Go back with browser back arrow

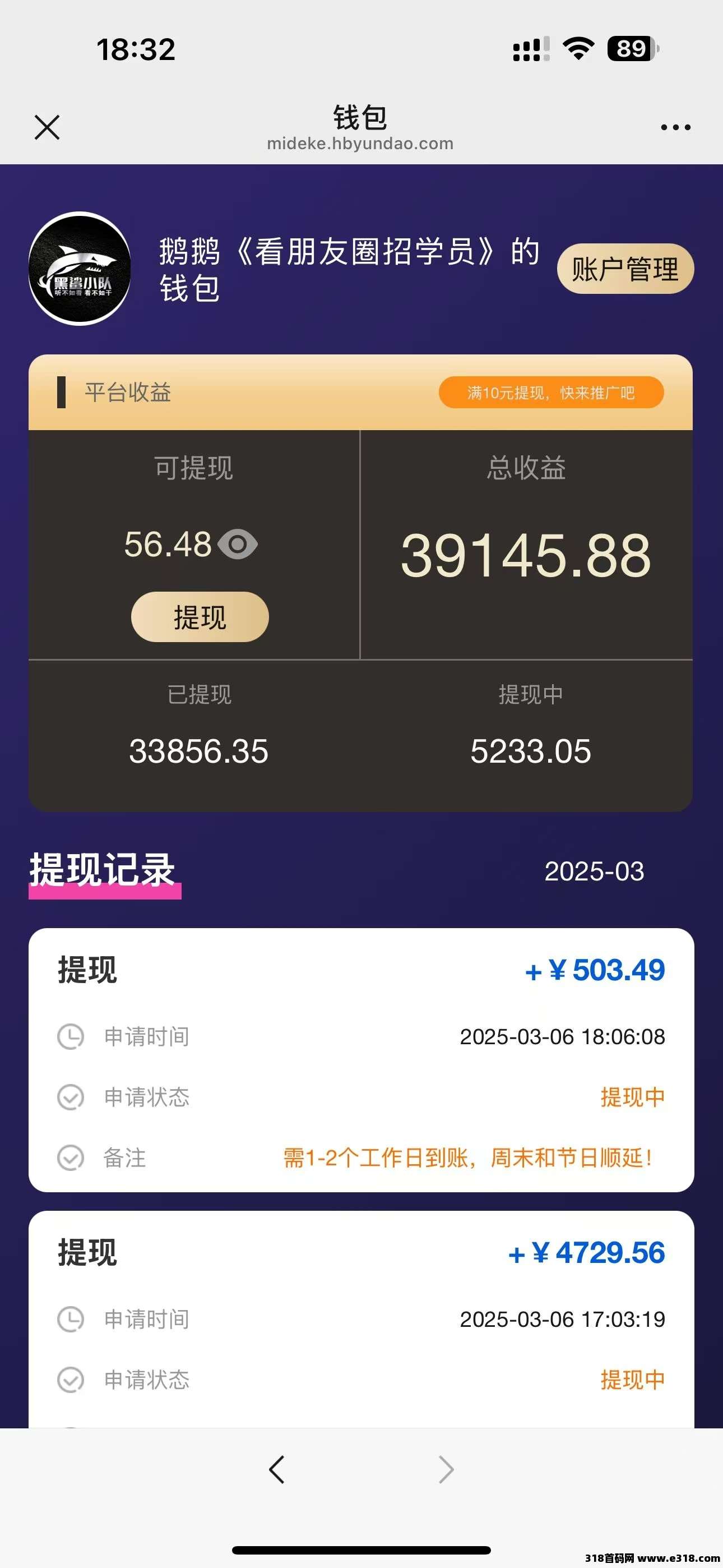click(277, 1469)
